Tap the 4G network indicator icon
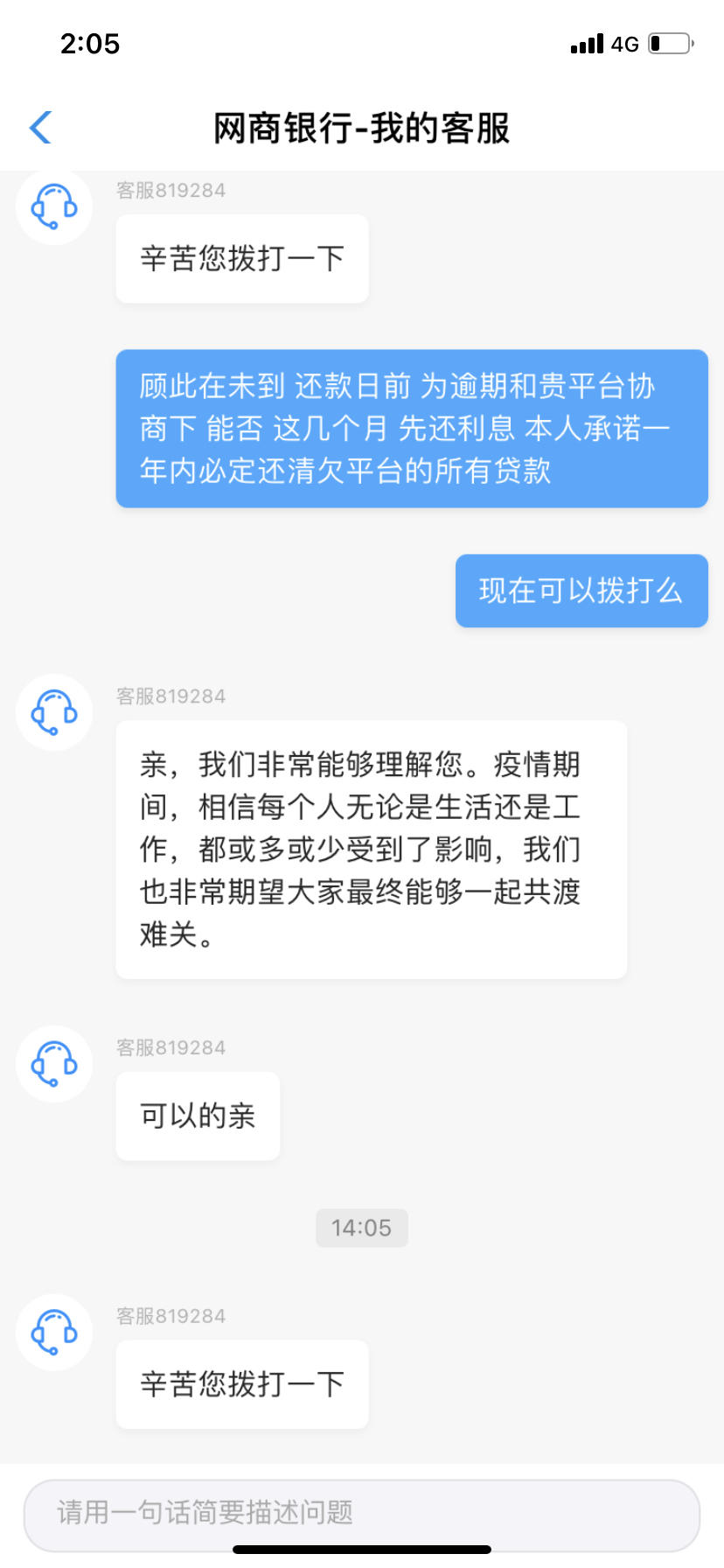Screen dimensions: 724x1568 pos(623,44)
